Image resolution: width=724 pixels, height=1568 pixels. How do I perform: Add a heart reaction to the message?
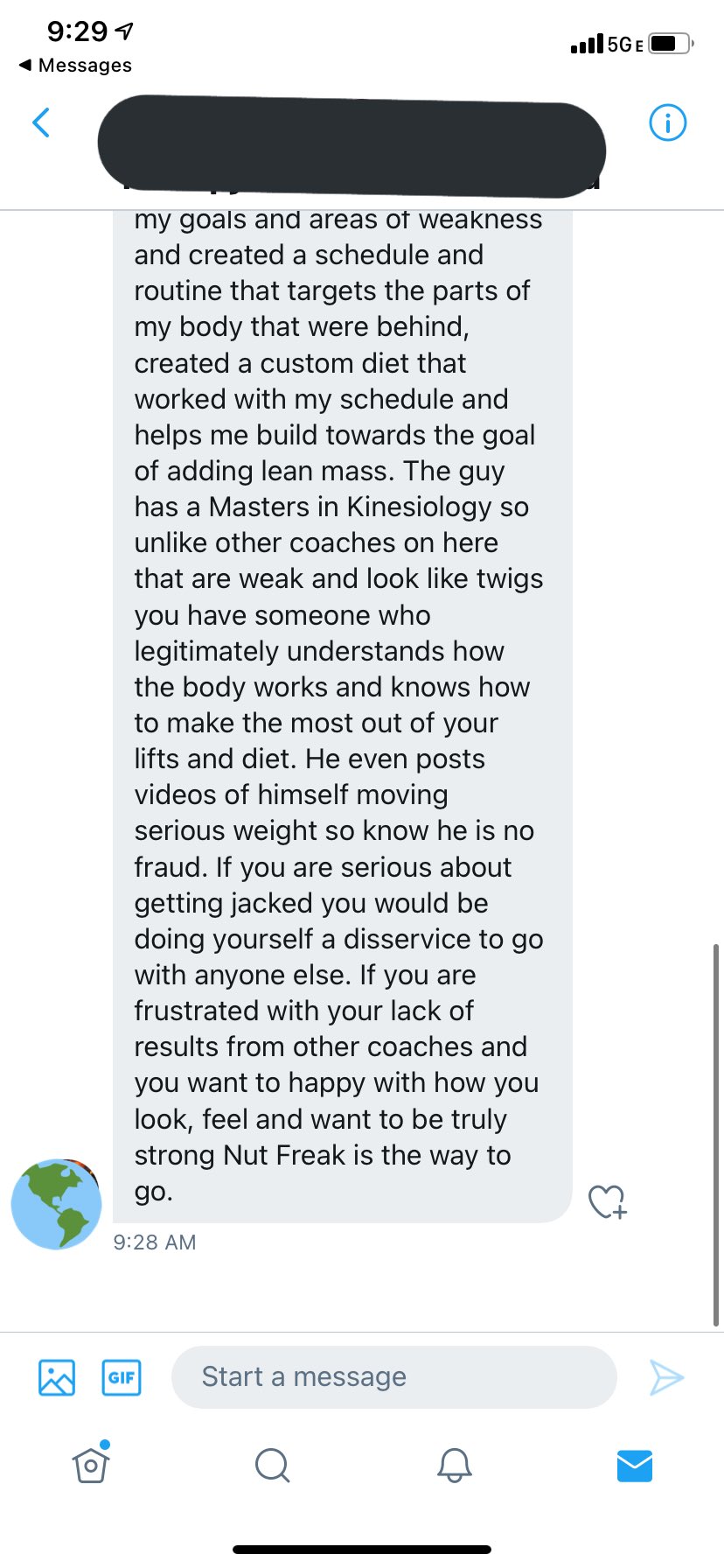pos(607,1201)
